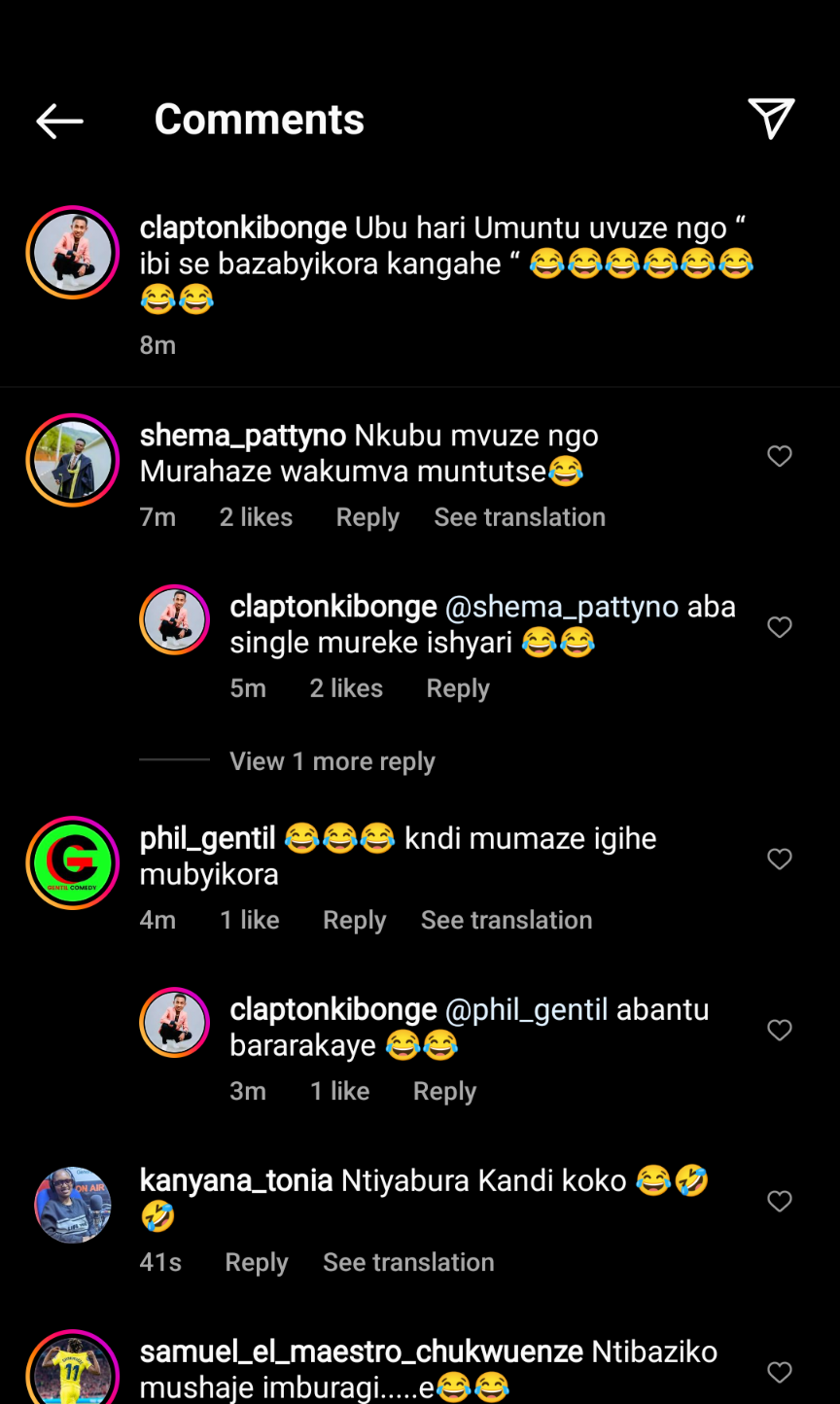Like kanyana_tonia's comment
The height and width of the screenshot is (1404, 840).
(780, 1201)
